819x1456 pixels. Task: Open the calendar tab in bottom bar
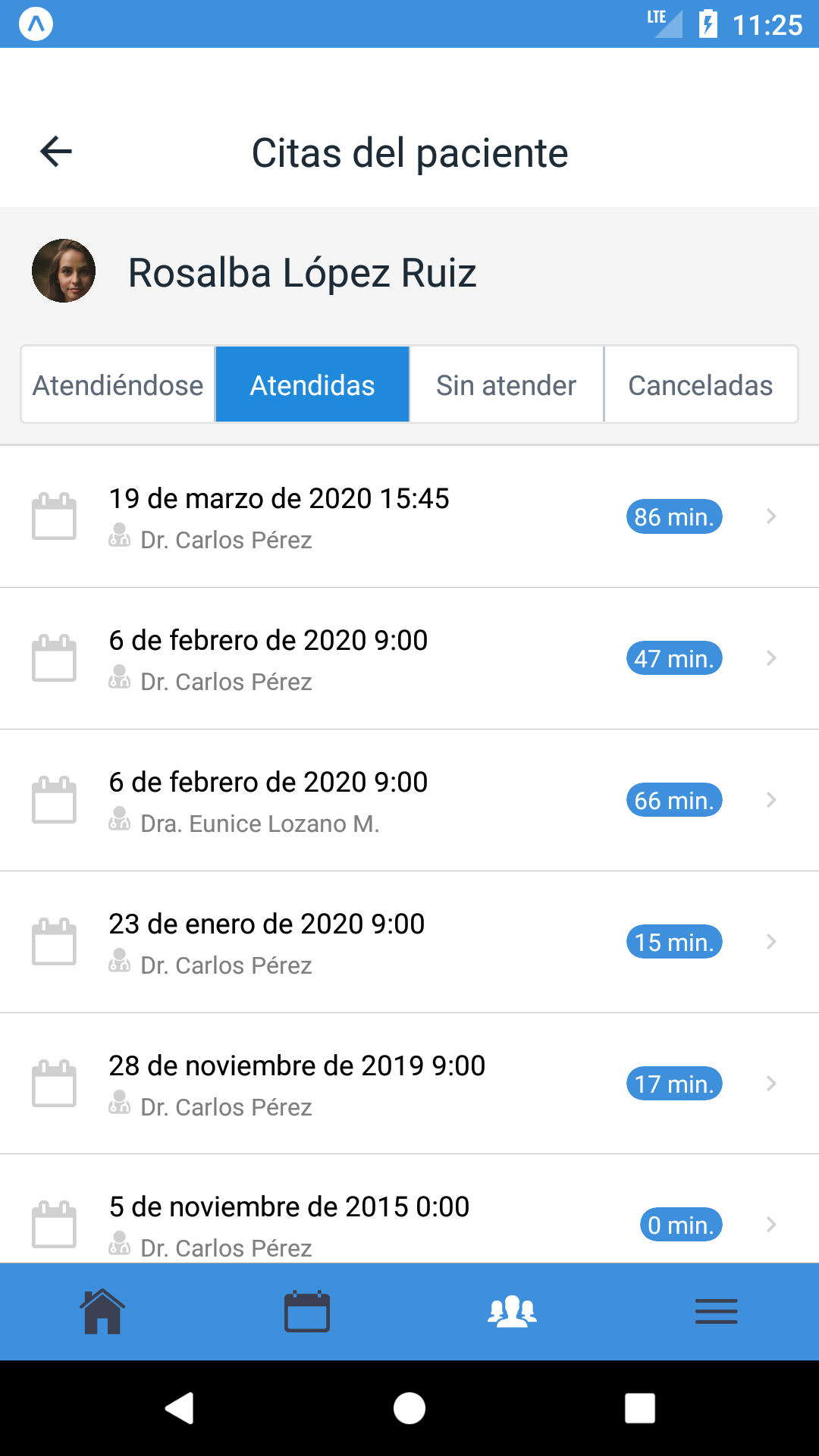point(307,1311)
